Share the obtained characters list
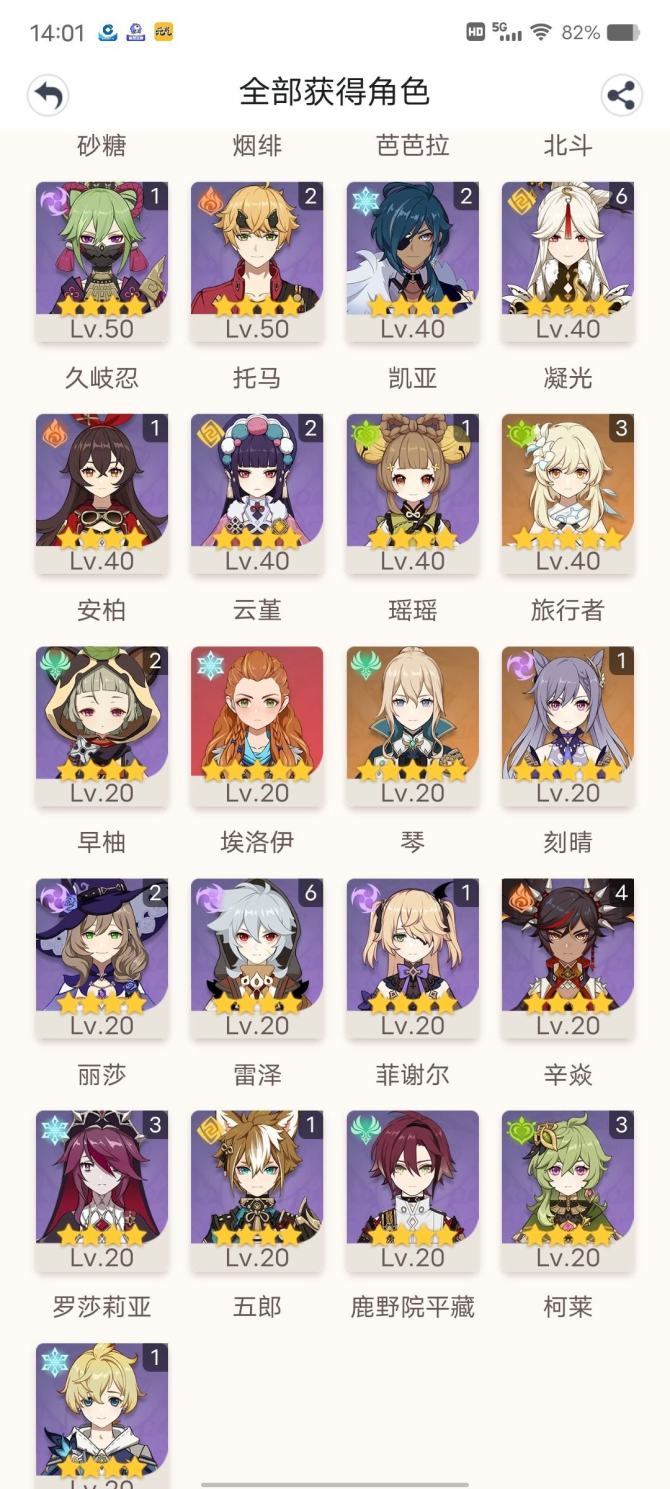The image size is (670, 1489). tap(621, 95)
